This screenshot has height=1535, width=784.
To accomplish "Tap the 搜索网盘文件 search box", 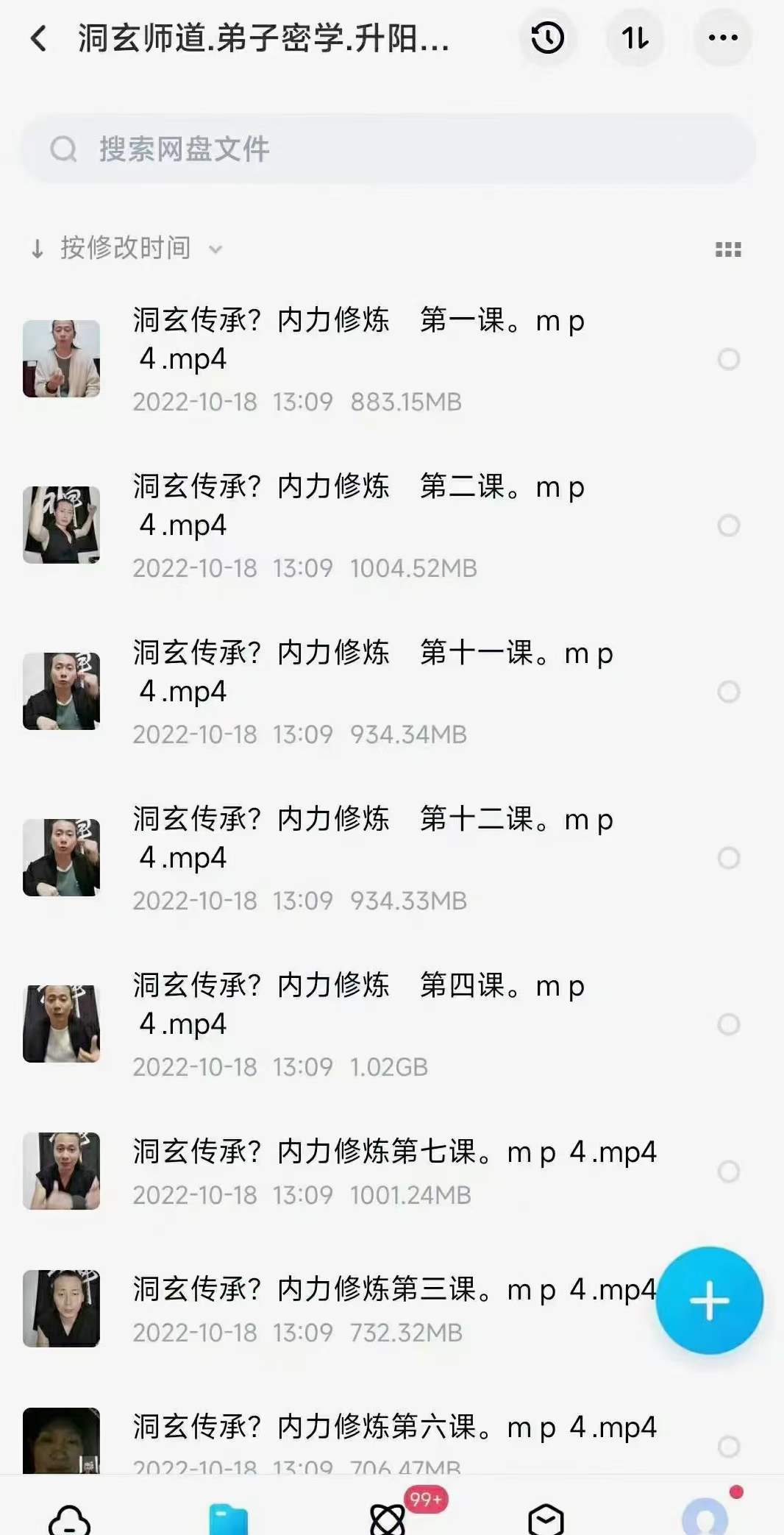I will click(x=388, y=149).
